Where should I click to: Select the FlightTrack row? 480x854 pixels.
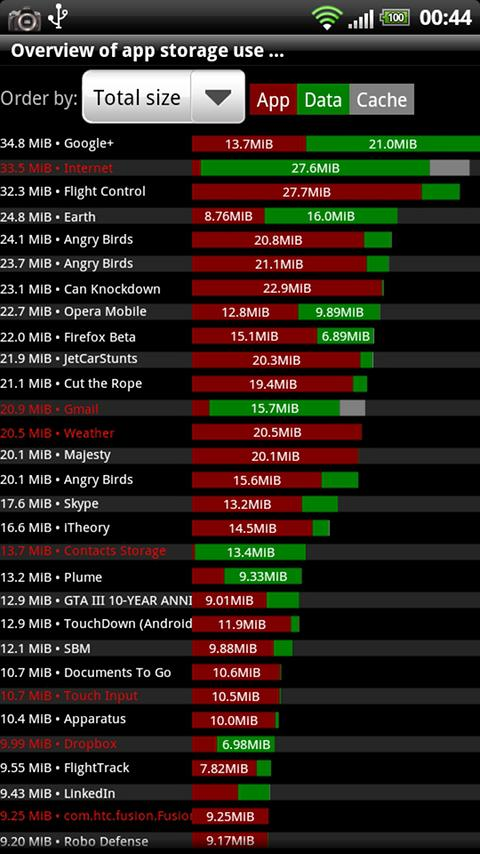240,768
